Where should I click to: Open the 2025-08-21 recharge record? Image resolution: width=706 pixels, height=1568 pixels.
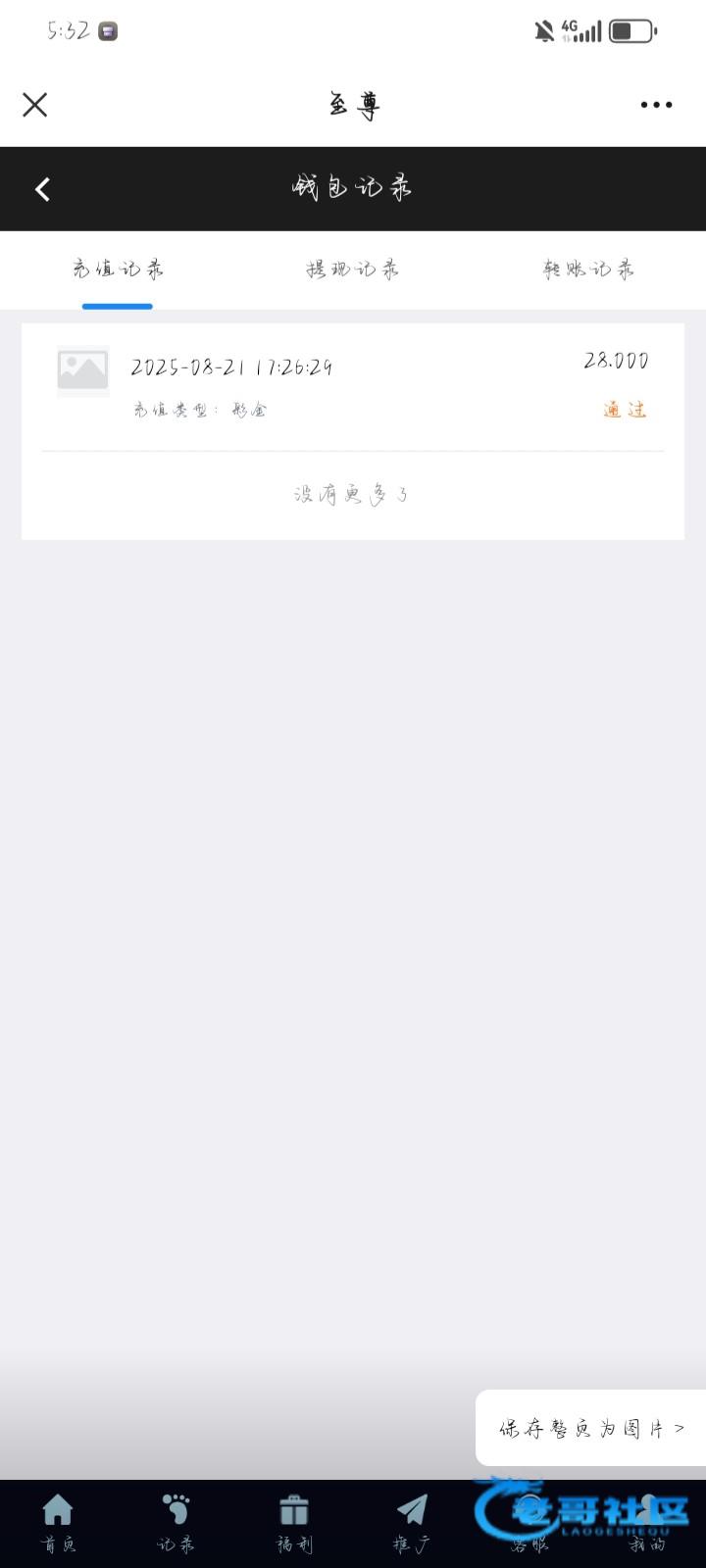[353, 386]
